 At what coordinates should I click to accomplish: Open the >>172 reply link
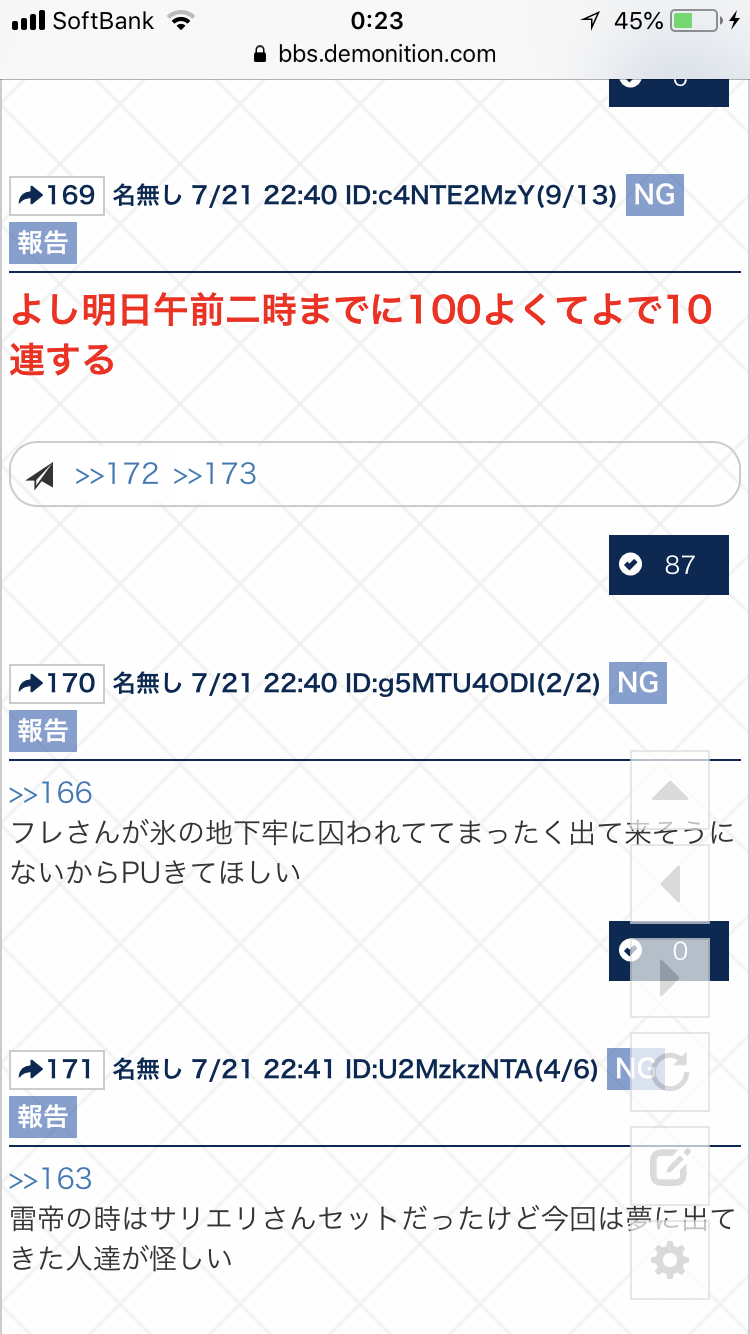click(117, 474)
